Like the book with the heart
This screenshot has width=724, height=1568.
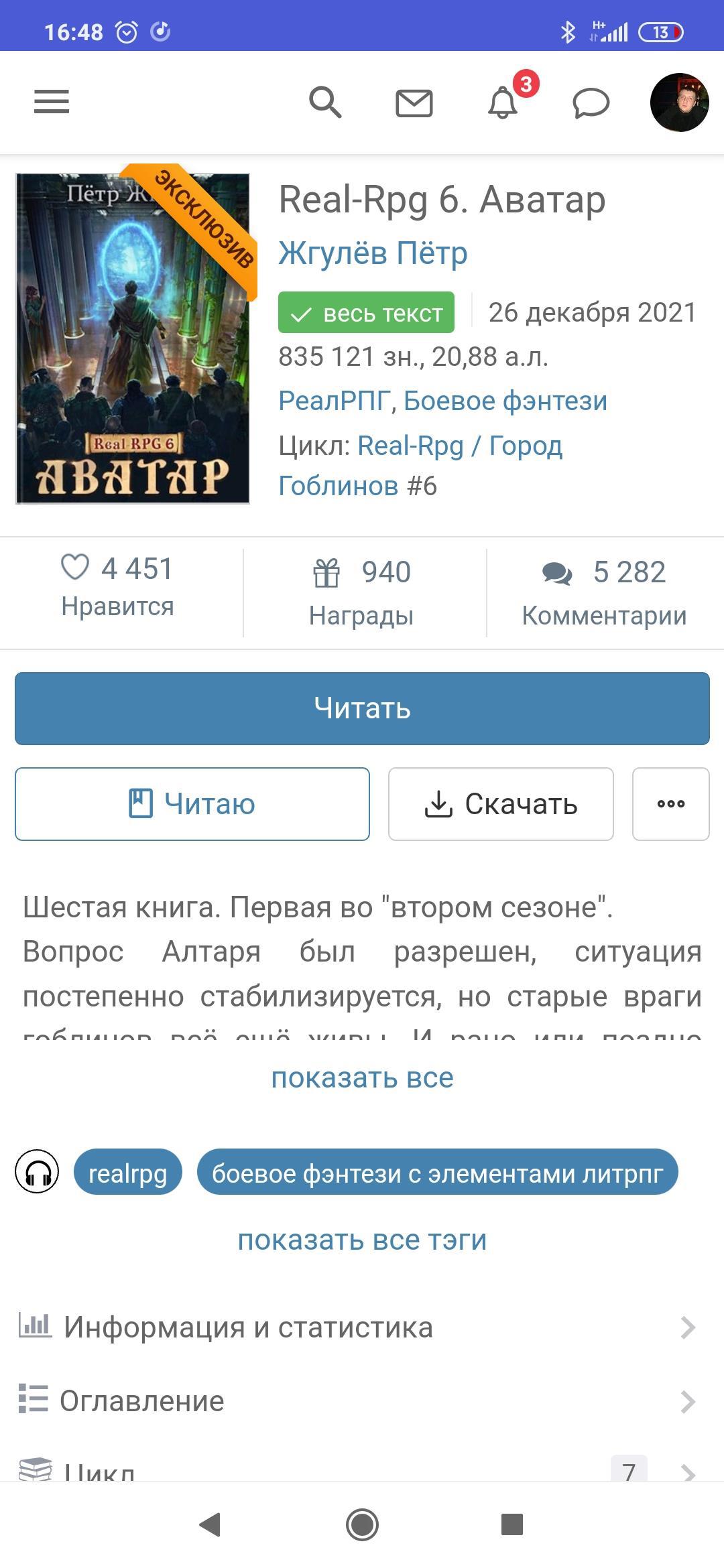[75, 568]
